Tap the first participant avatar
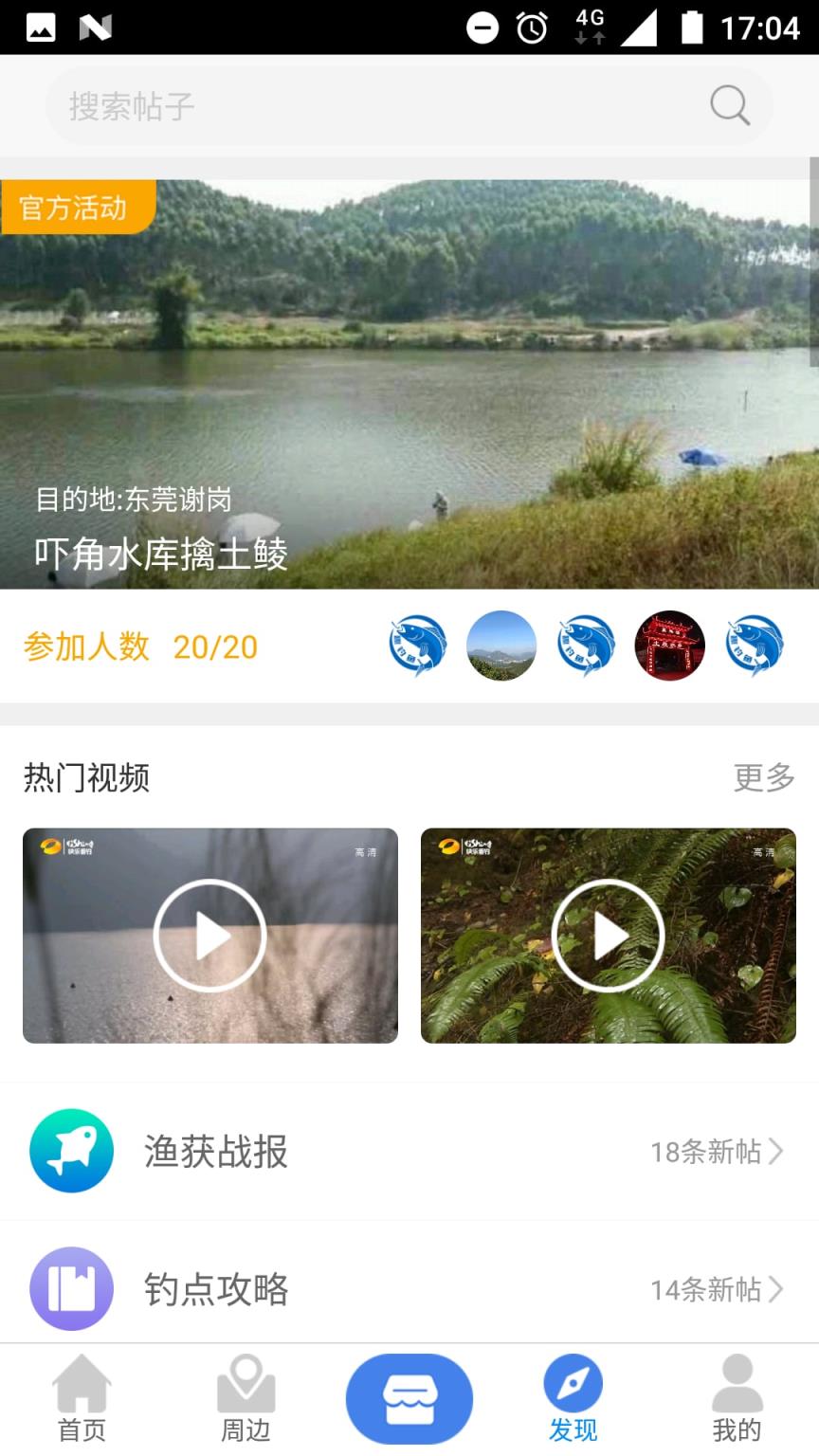Viewport: 819px width, 1456px height. click(416, 646)
